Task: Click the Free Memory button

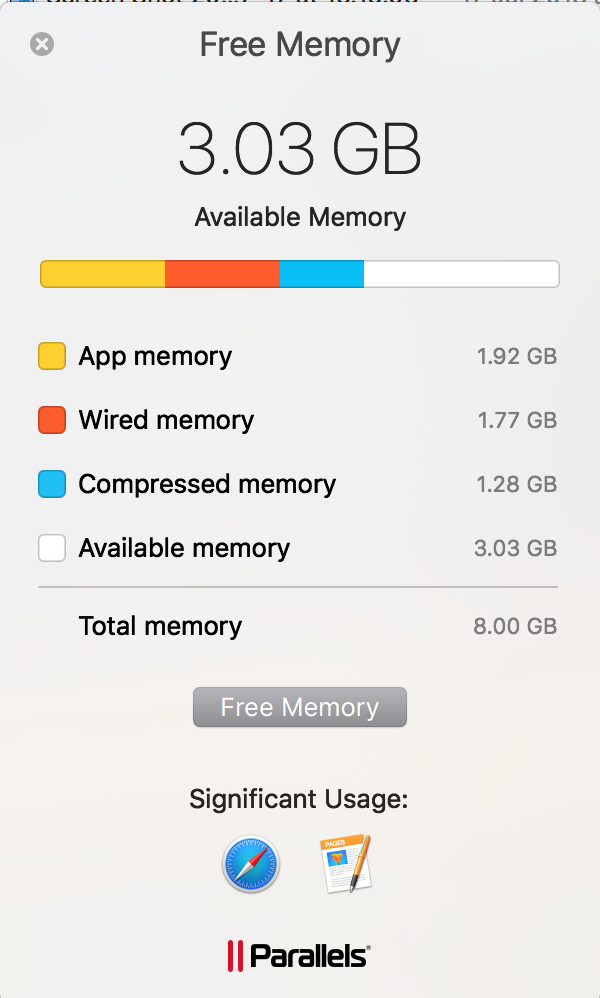Action: coord(300,707)
